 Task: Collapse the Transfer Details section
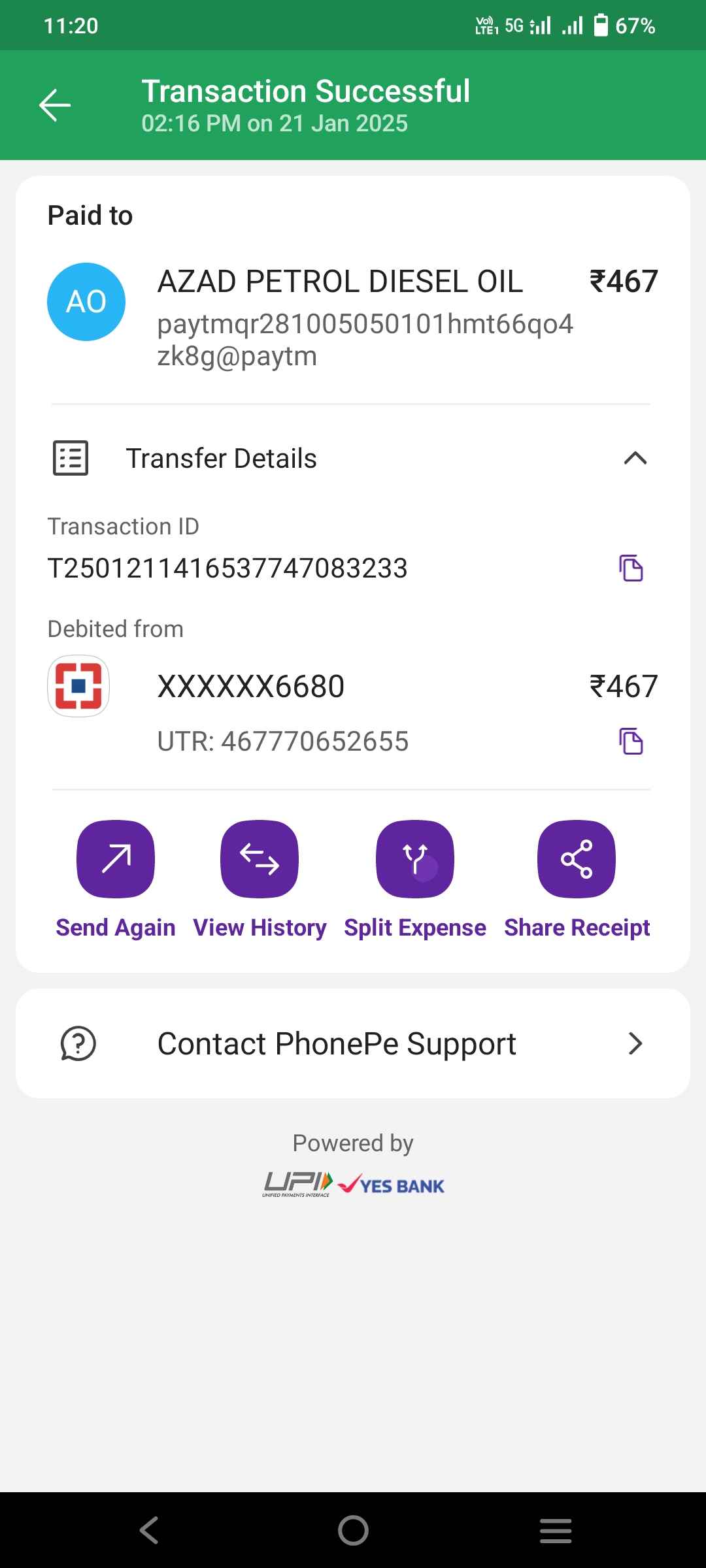pos(635,458)
